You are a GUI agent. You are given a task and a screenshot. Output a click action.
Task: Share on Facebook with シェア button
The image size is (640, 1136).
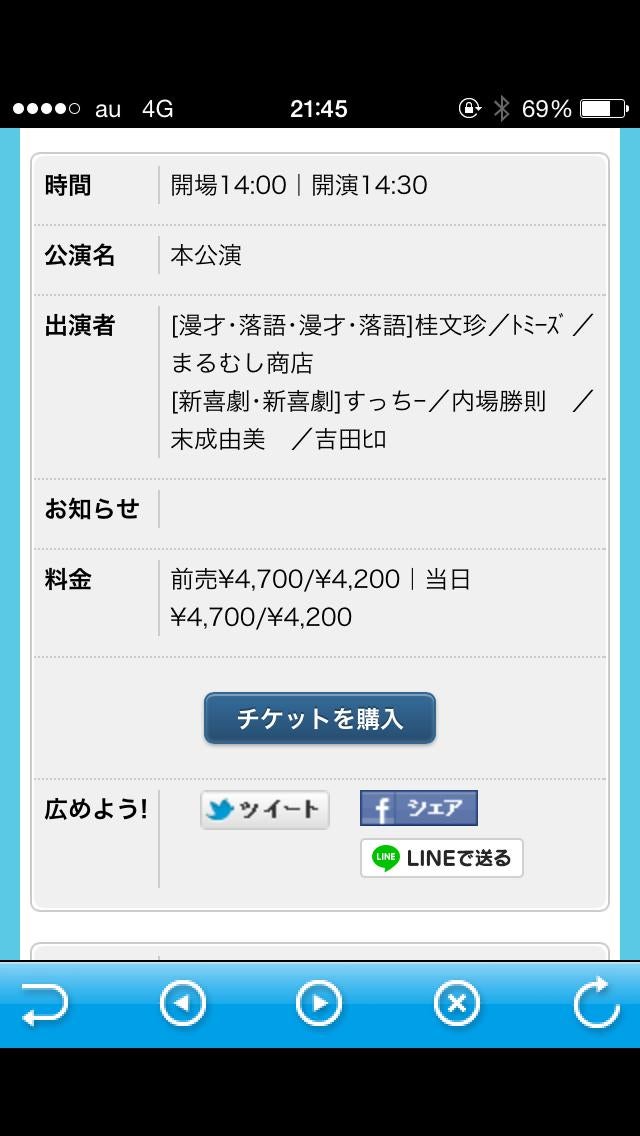[x=418, y=808]
